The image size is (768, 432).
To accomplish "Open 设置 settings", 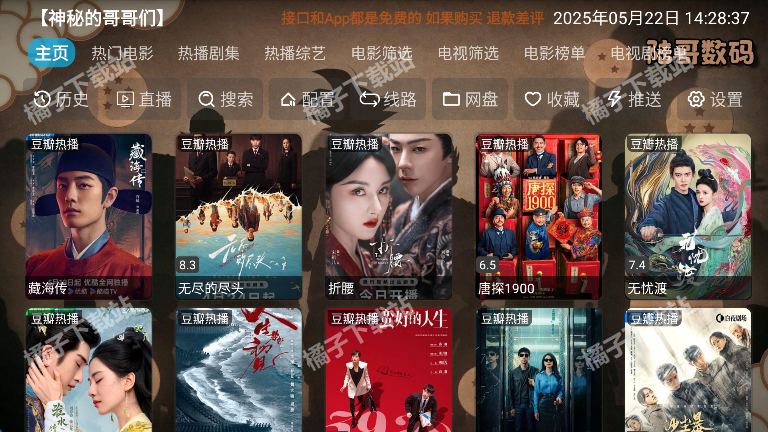I will 715,99.
